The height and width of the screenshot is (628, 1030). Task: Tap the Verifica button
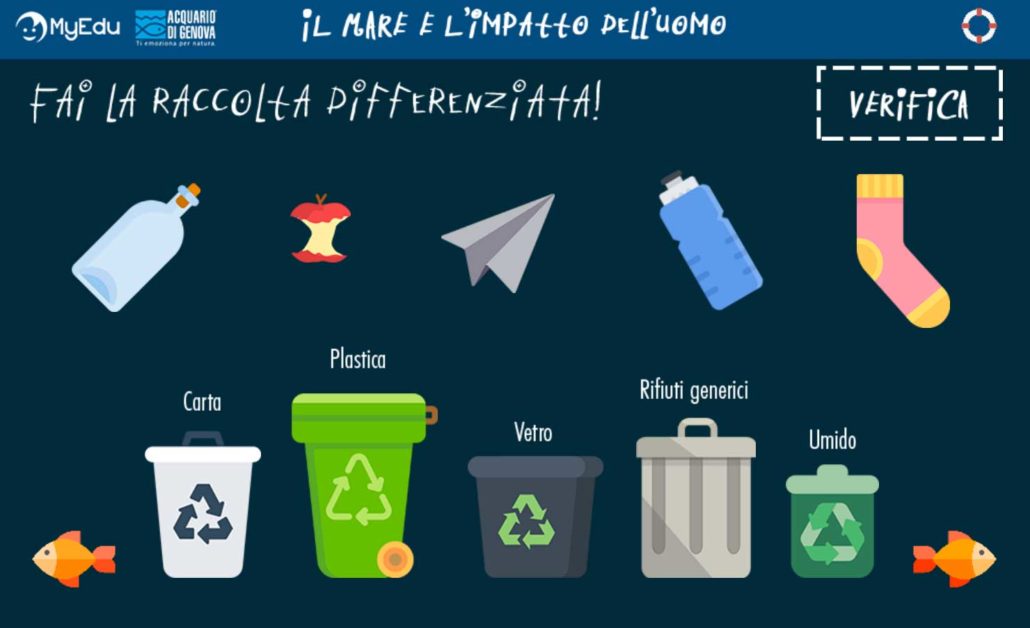(x=908, y=104)
